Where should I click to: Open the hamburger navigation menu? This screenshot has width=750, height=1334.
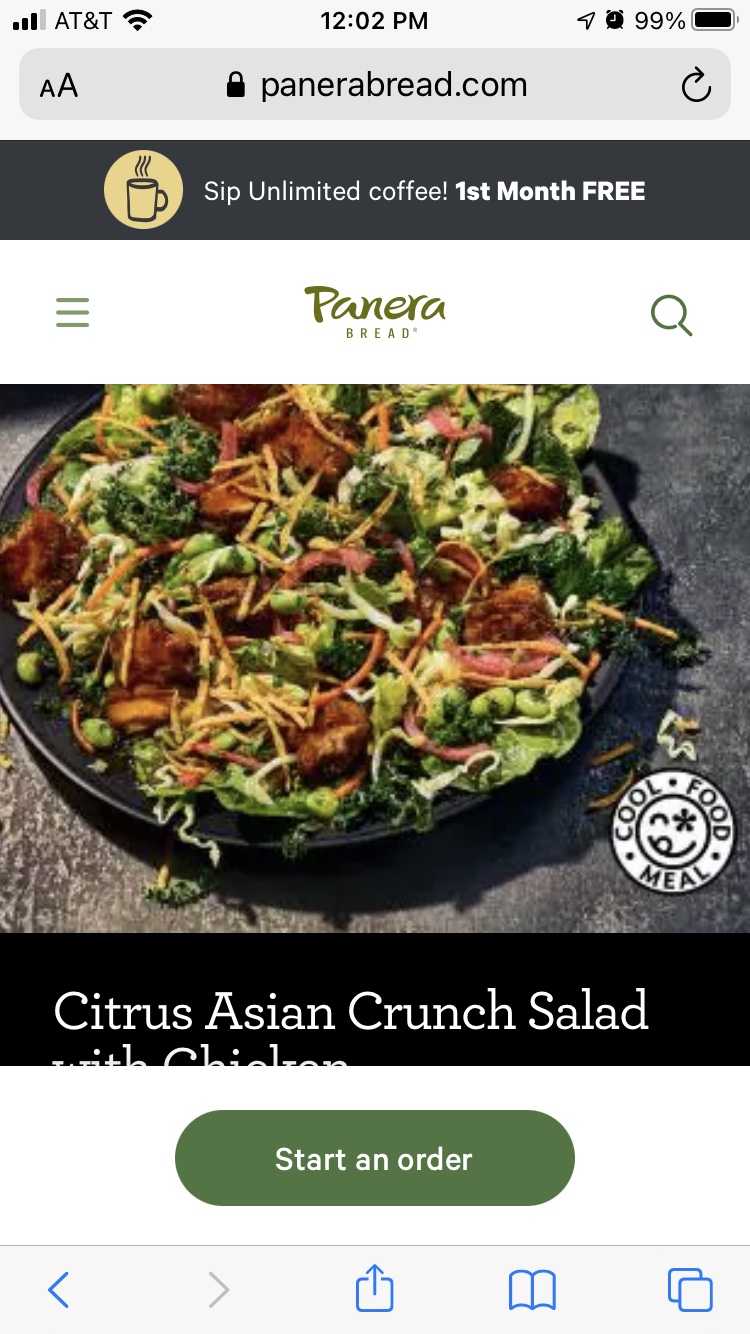pos(72,312)
